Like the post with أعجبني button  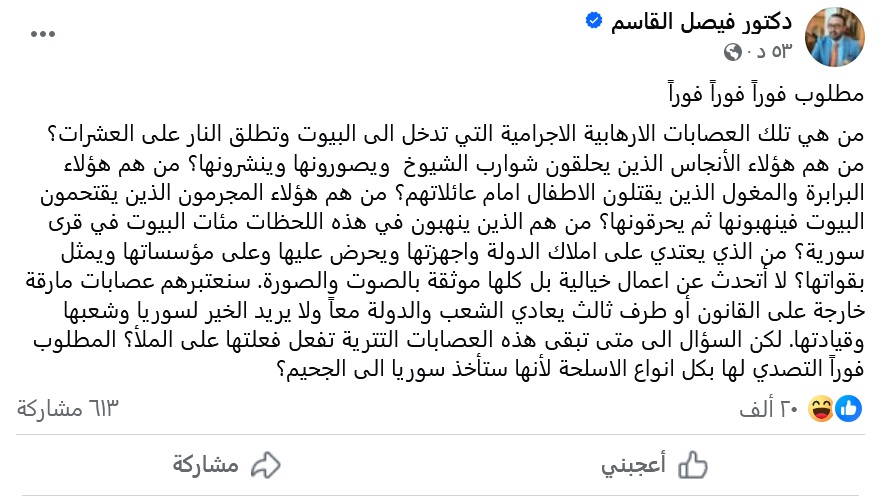tap(655, 465)
